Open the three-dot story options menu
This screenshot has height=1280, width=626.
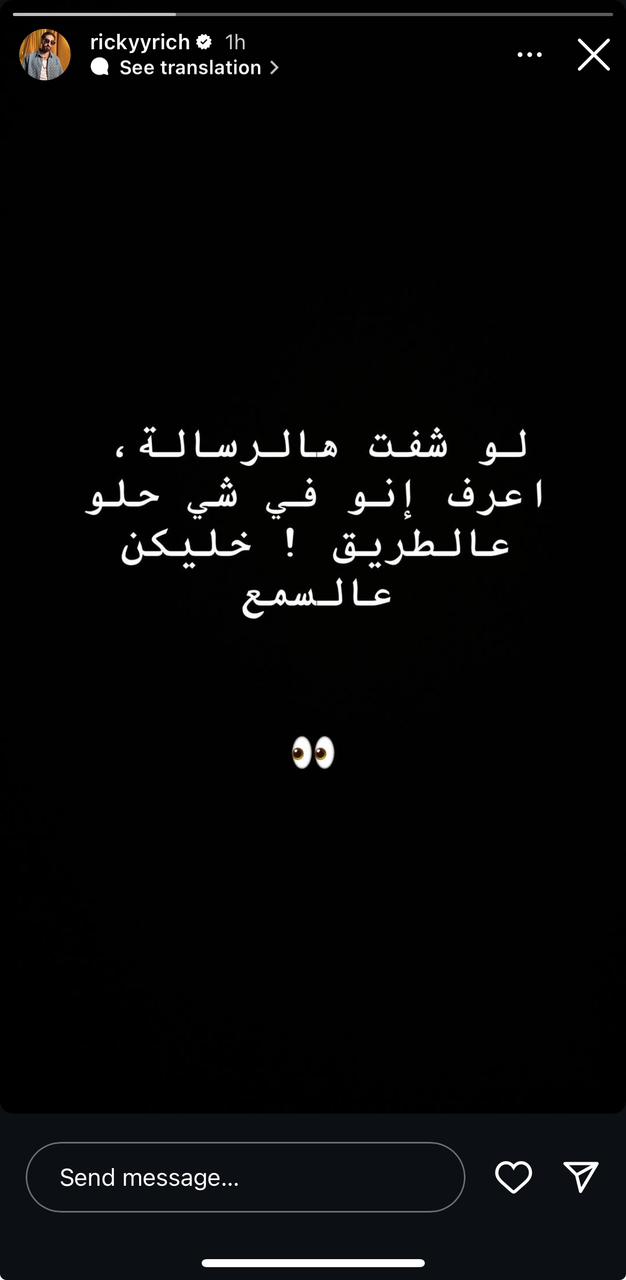529,55
